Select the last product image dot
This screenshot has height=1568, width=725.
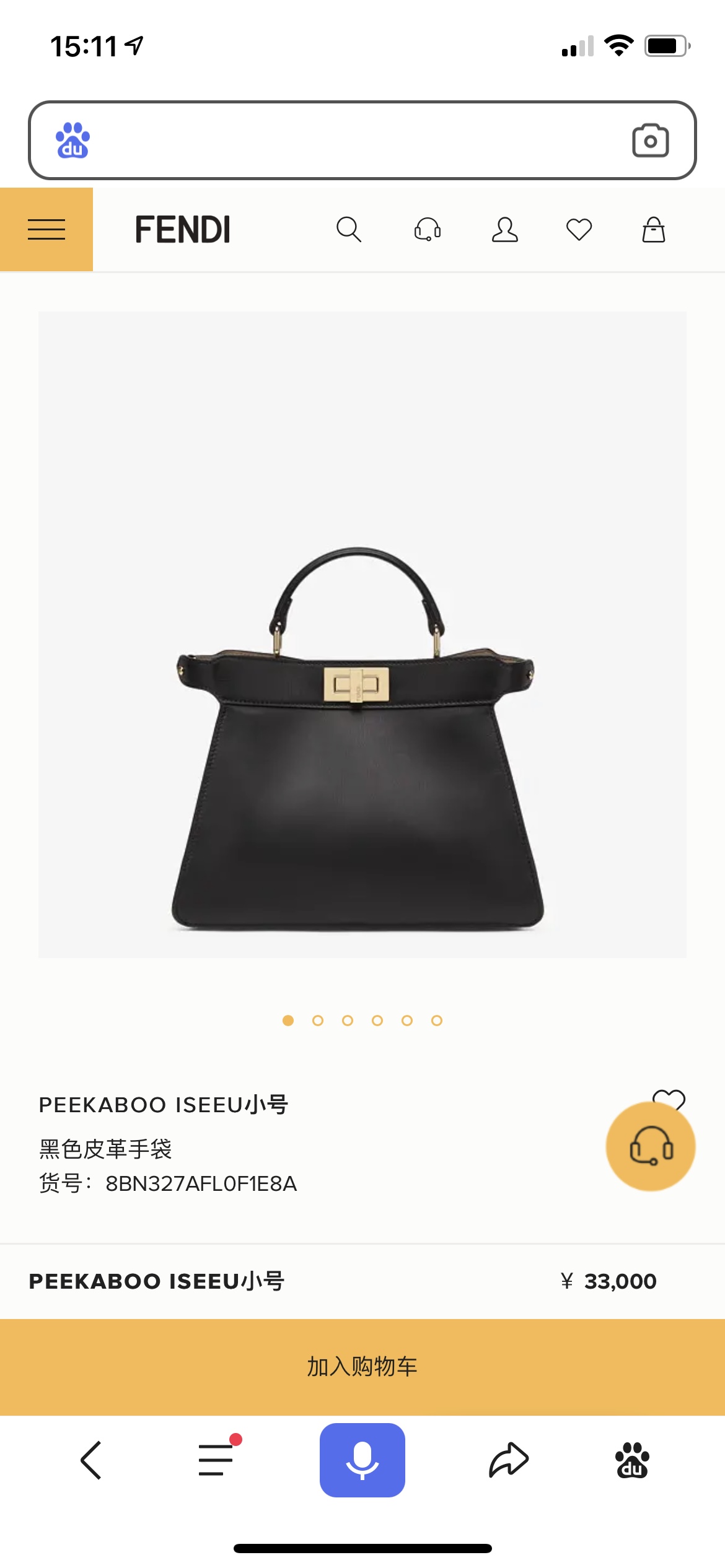(437, 1021)
